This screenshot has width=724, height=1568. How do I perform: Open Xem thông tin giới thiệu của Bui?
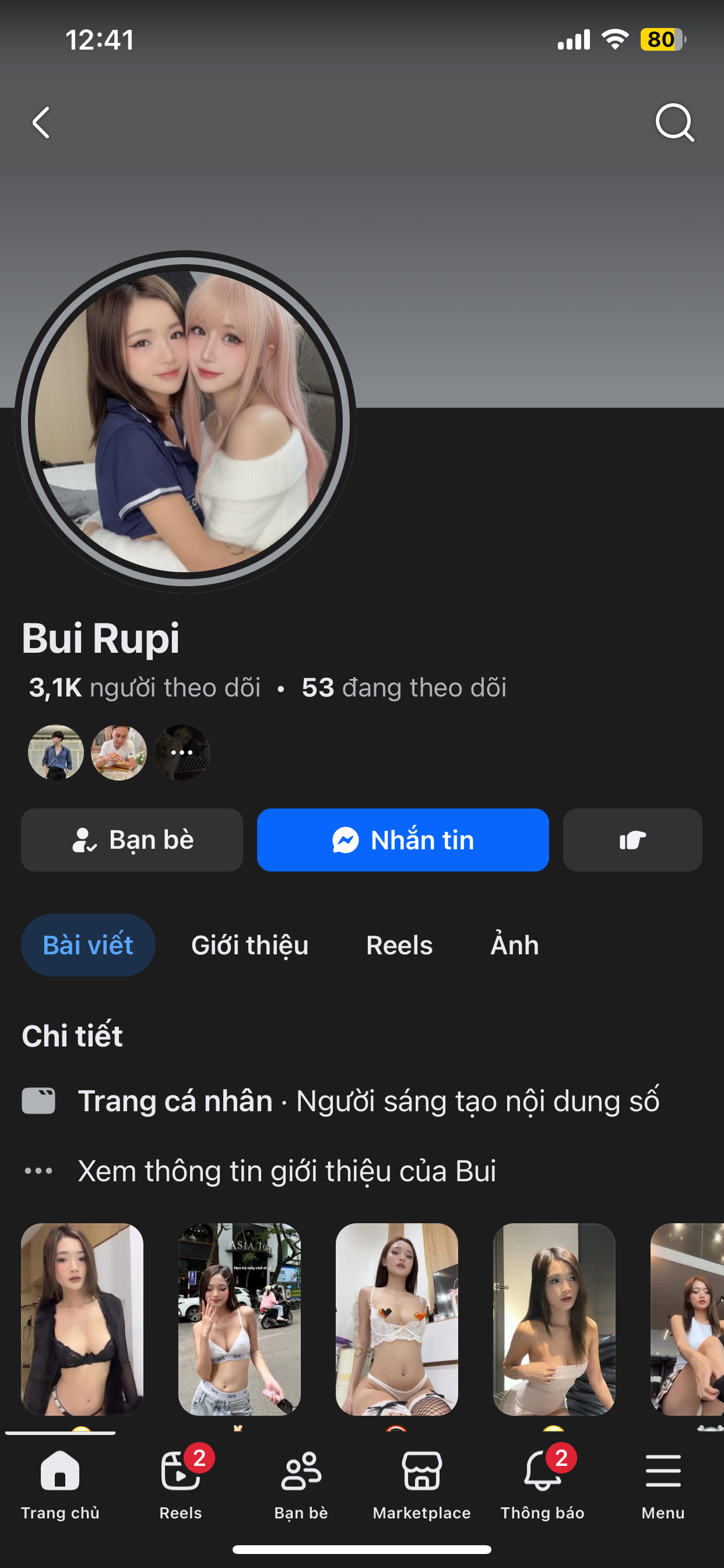point(287,1171)
